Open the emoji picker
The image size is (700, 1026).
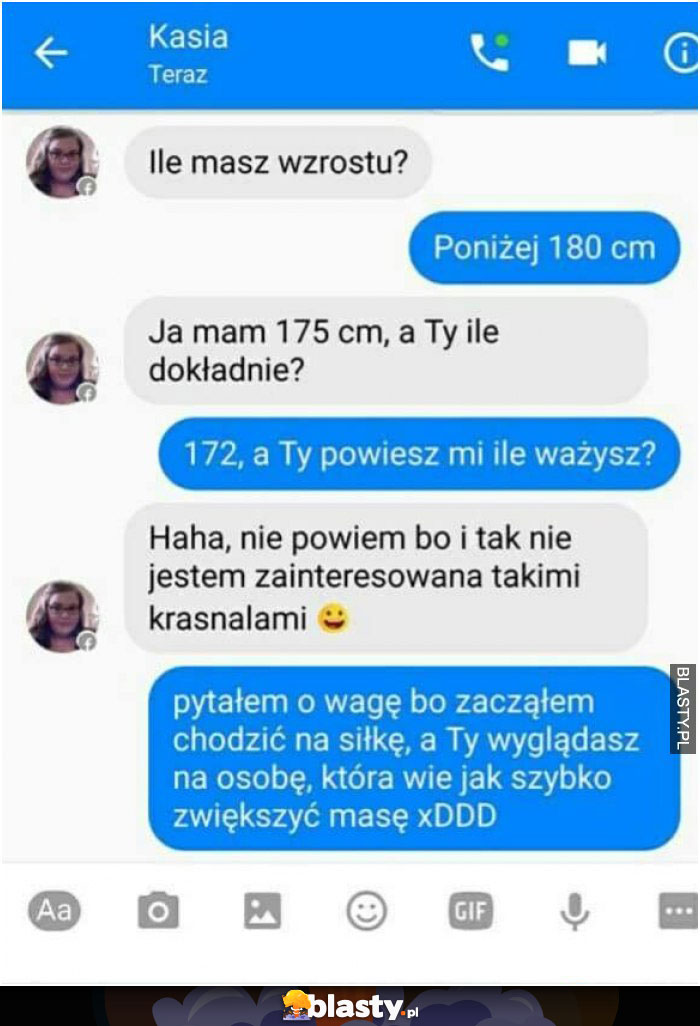(x=367, y=910)
